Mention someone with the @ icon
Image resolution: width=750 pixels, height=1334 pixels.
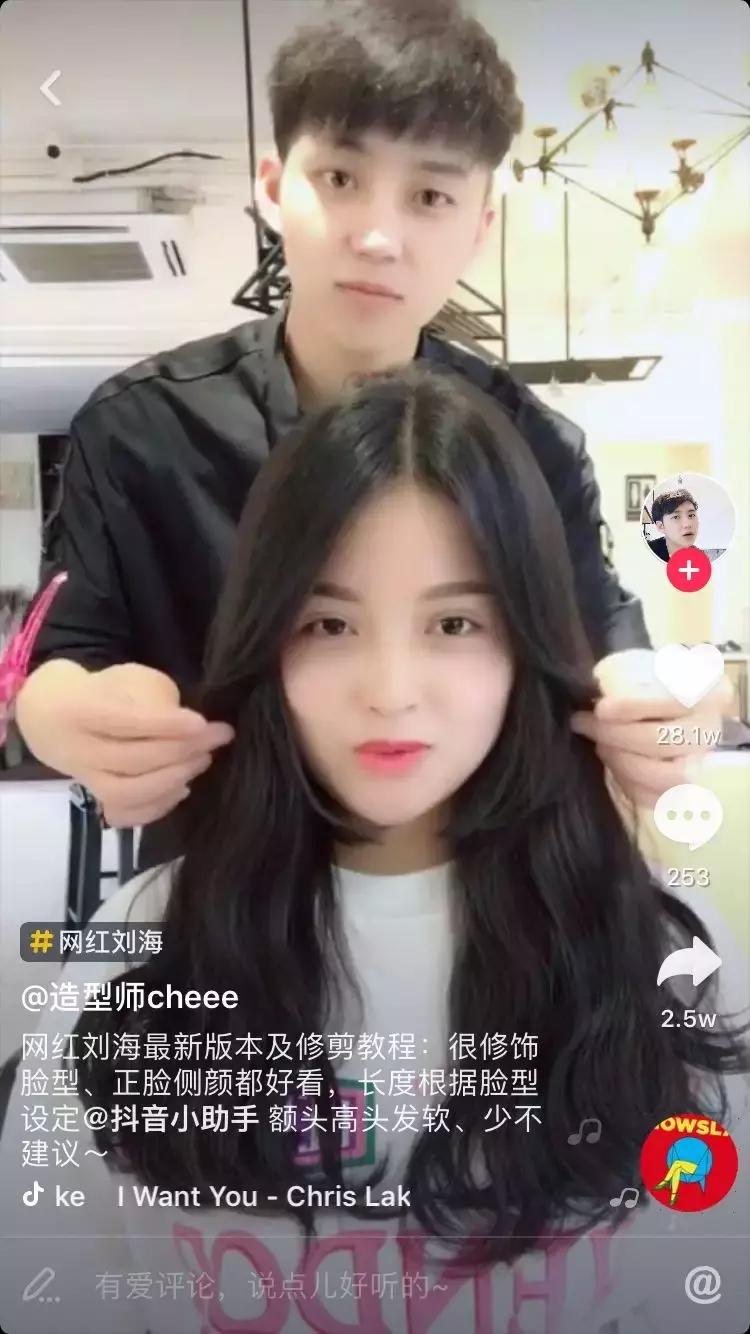(703, 1285)
